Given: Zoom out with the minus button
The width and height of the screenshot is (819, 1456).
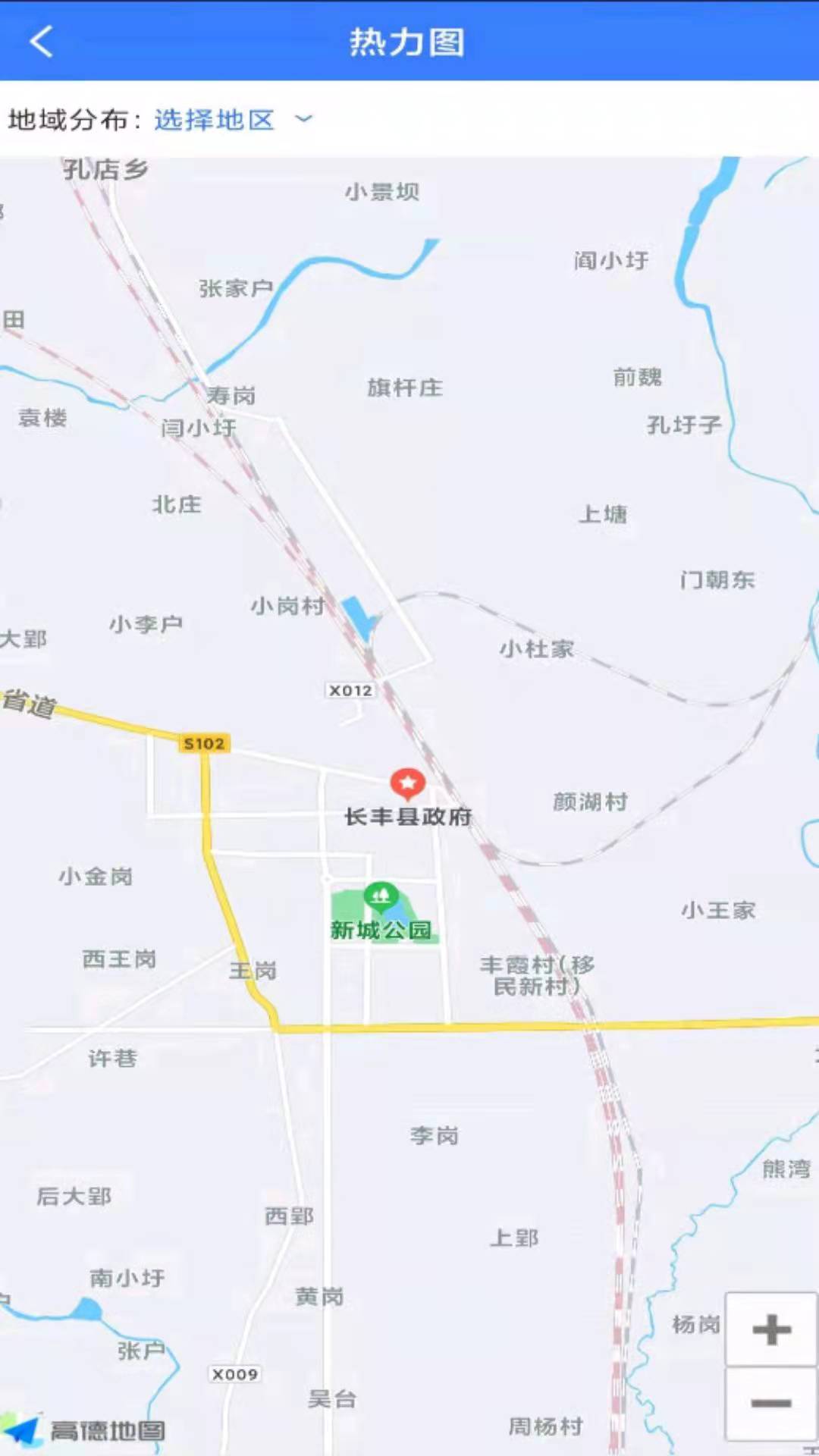Looking at the screenshot, I should pos(771,1404).
